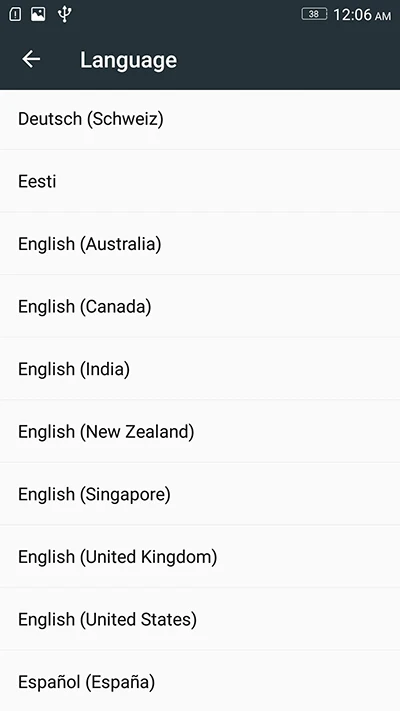Screen dimensions: 400x711
Task: Go back from the Language screen
Action: (x=31, y=59)
